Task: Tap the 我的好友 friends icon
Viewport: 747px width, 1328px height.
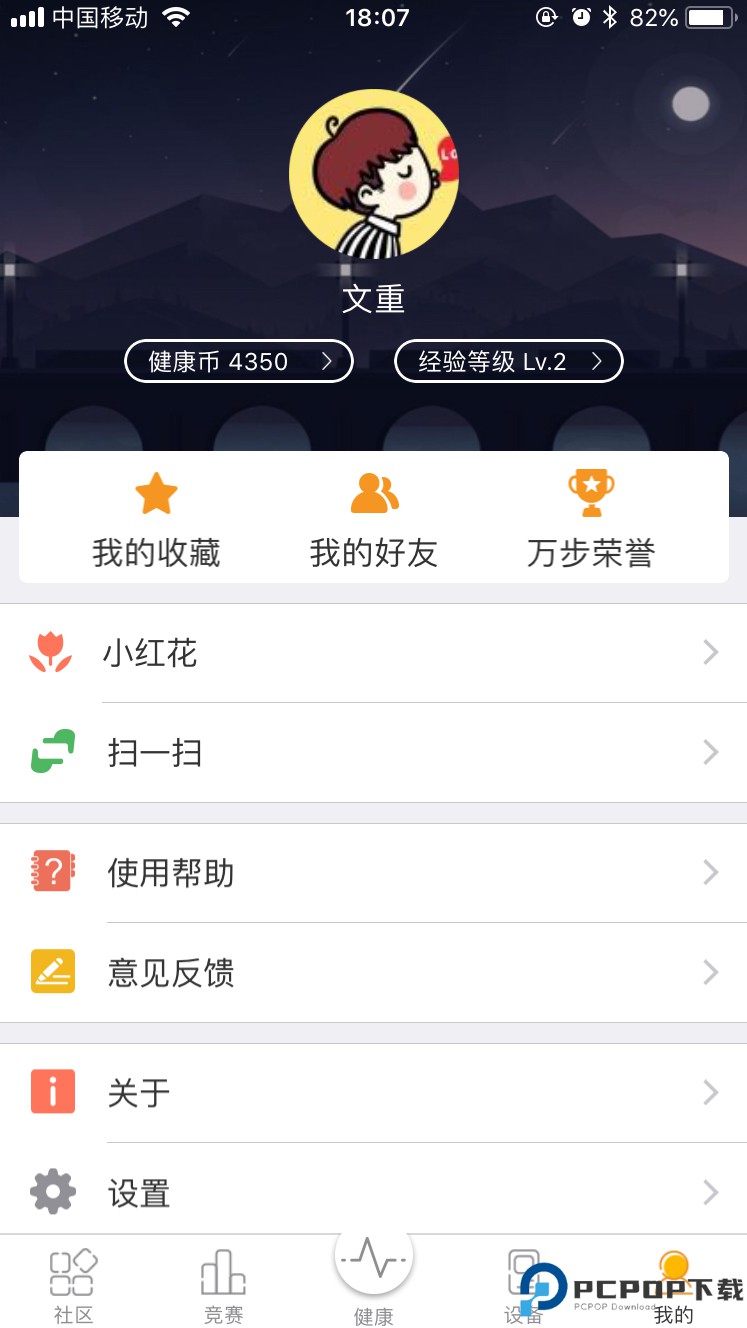Action: [373, 491]
